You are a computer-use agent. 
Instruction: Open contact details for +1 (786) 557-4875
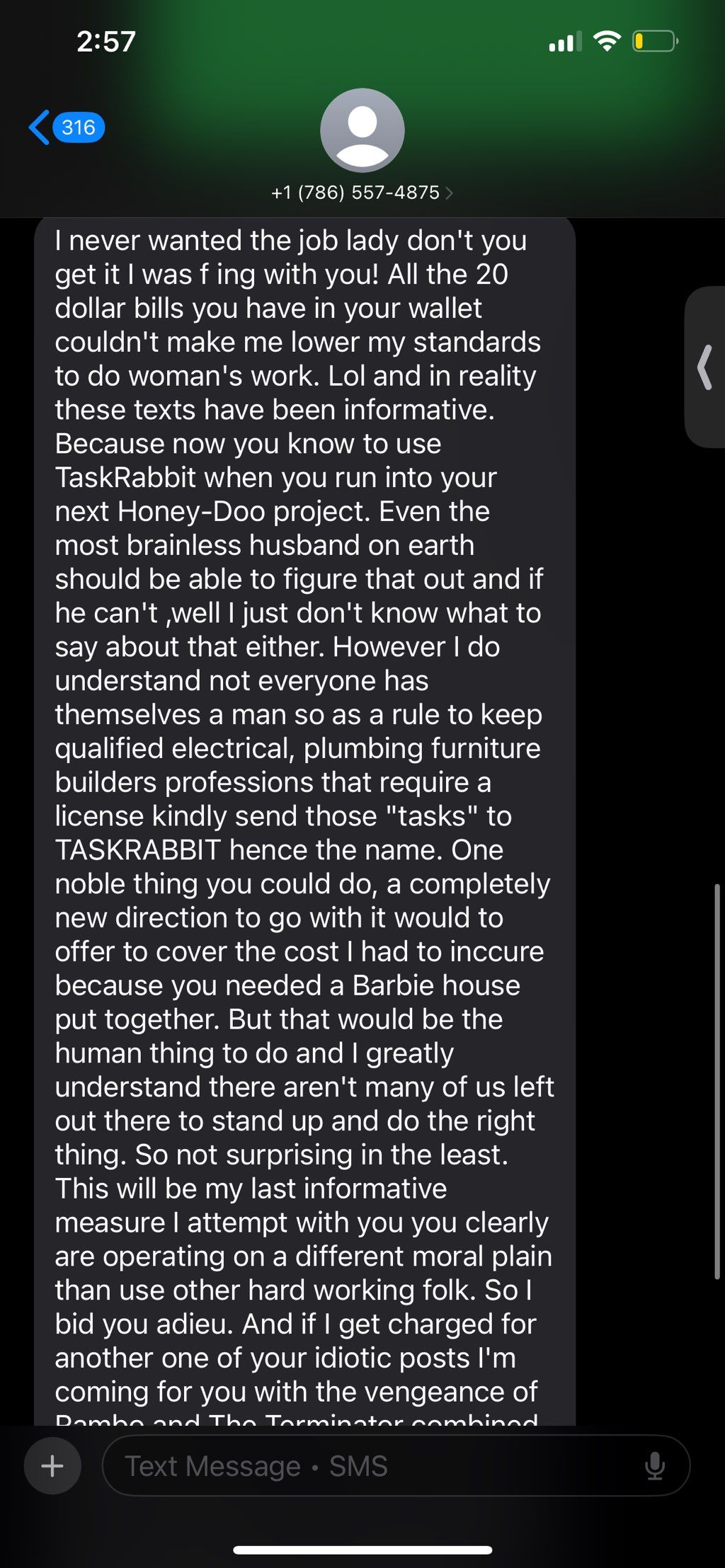(362, 192)
